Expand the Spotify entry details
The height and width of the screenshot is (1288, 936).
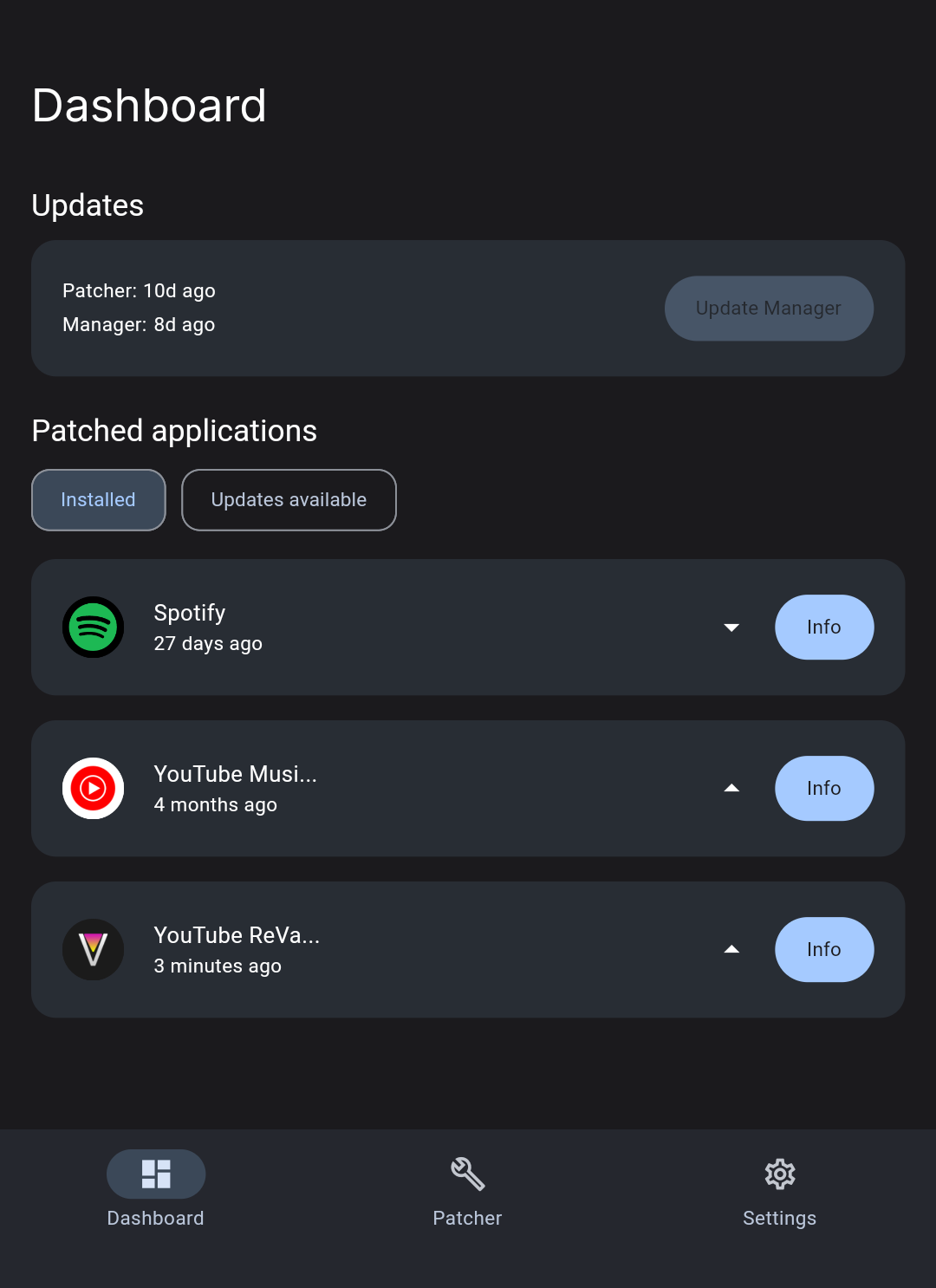731,627
